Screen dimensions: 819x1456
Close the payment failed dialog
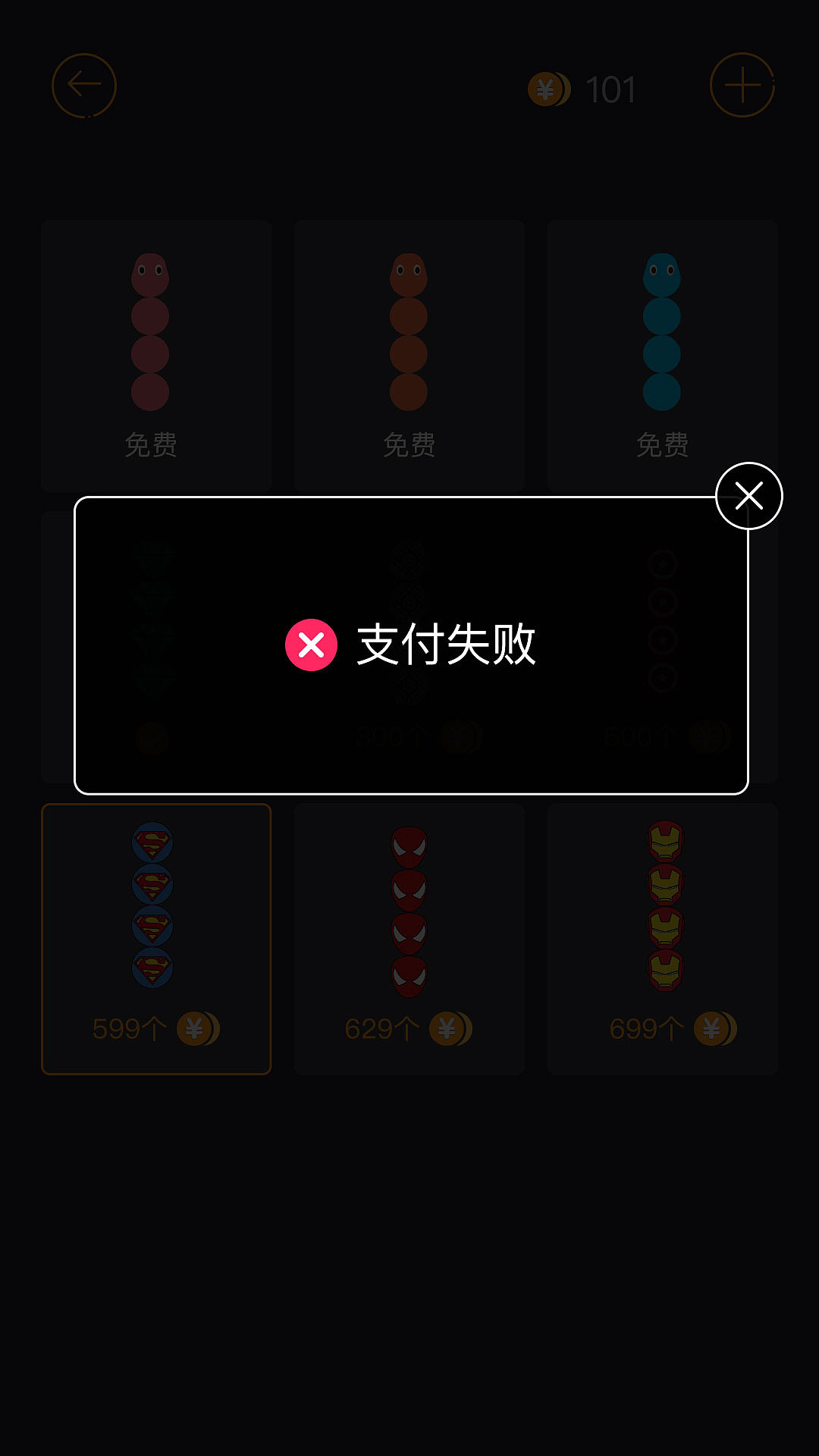[x=748, y=496]
